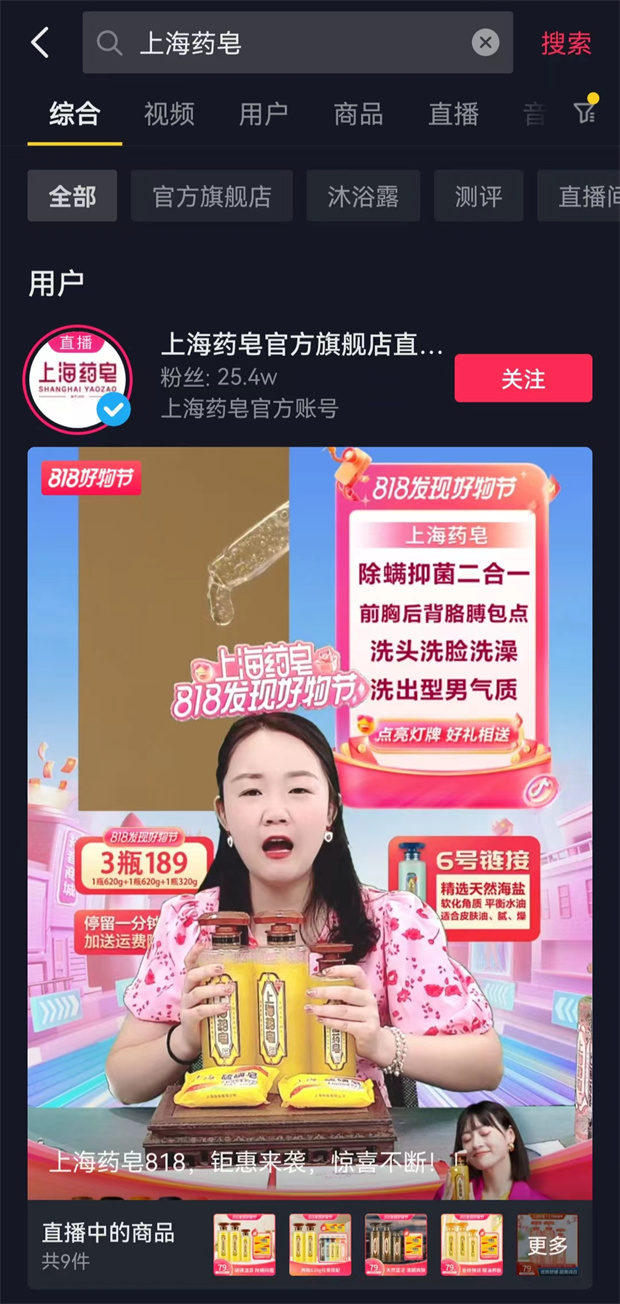Switch to the 视频 tab

tap(169, 114)
